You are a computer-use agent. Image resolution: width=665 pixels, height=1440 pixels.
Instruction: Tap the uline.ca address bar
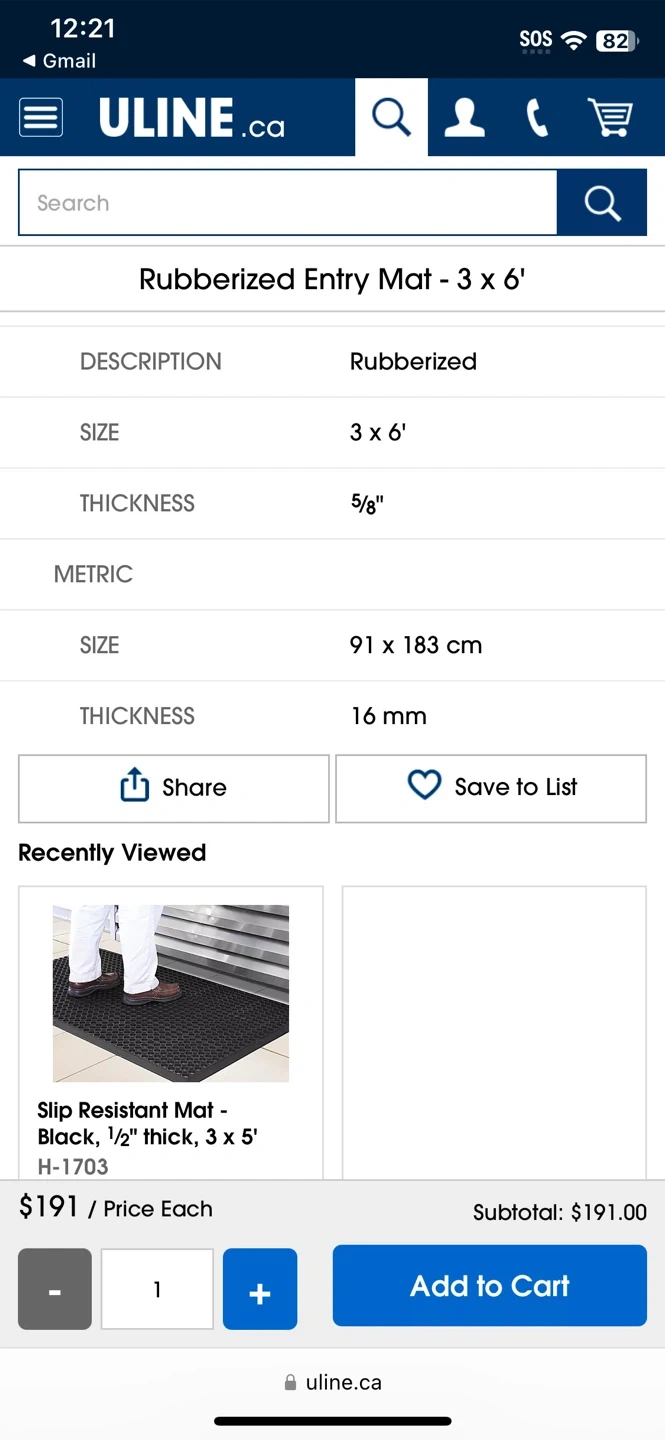[332, 1382]
